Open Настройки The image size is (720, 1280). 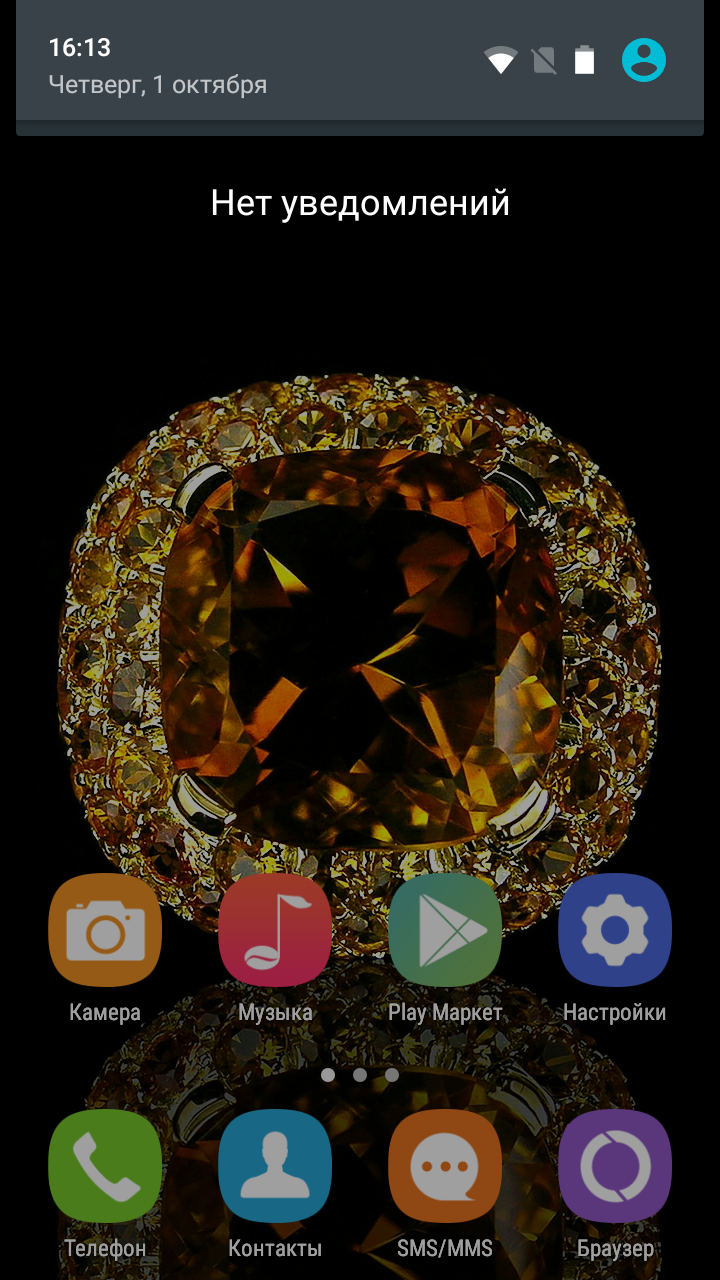(x=614, y=931)
